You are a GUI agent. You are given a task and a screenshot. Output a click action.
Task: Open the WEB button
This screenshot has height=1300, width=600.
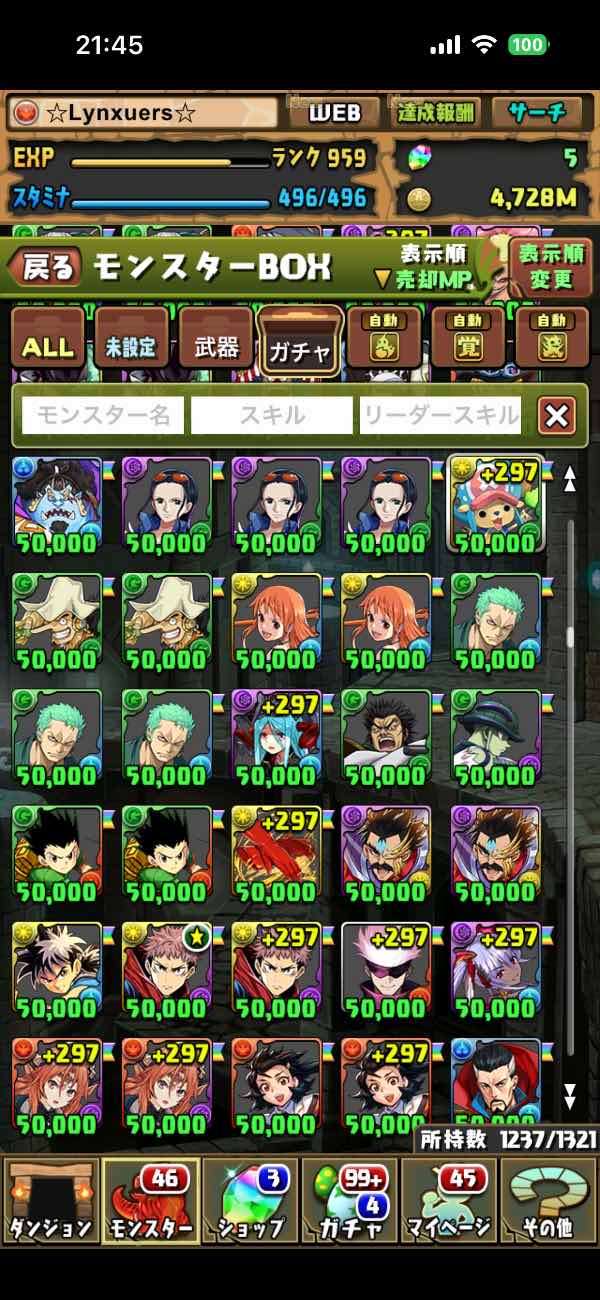[x=334, y=113]
